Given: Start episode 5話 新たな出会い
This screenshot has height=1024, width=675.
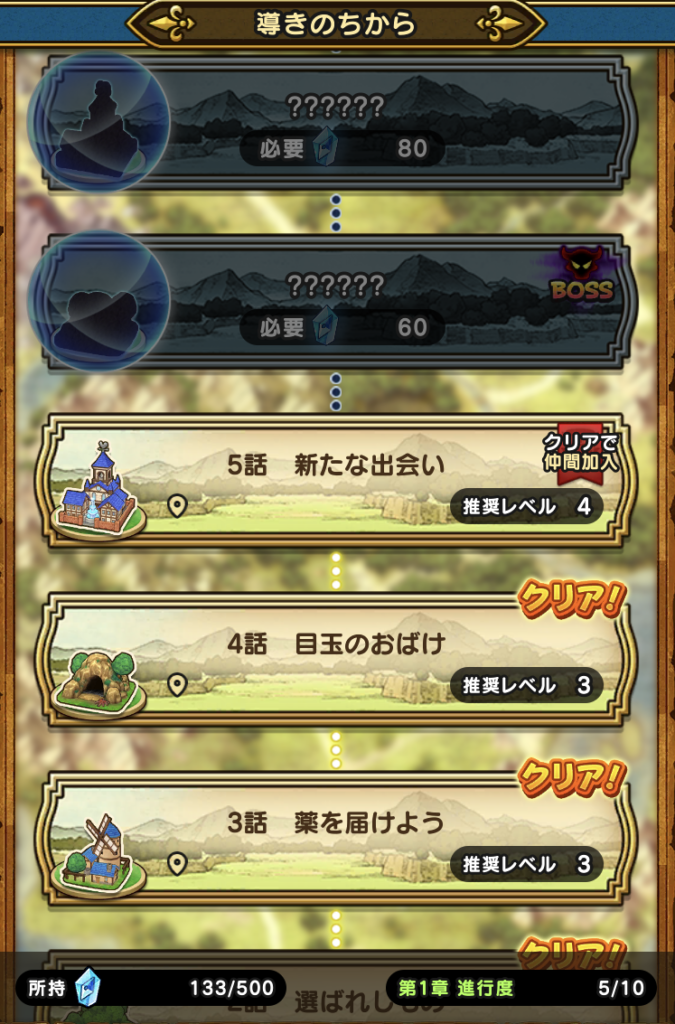Looking at the screenshot, I should click(x=336, y=481).
